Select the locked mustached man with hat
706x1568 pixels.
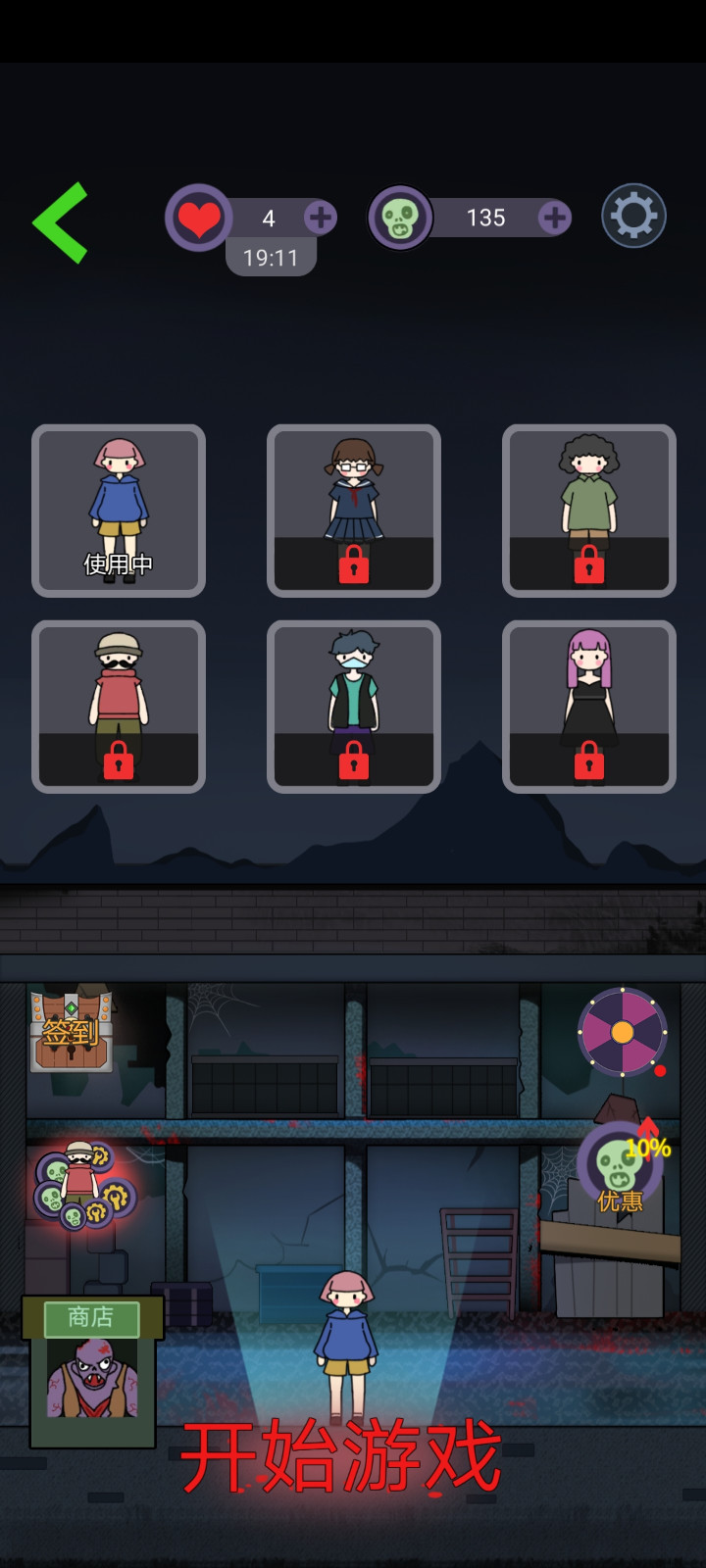pyautogui.click(x=119, y=707)
